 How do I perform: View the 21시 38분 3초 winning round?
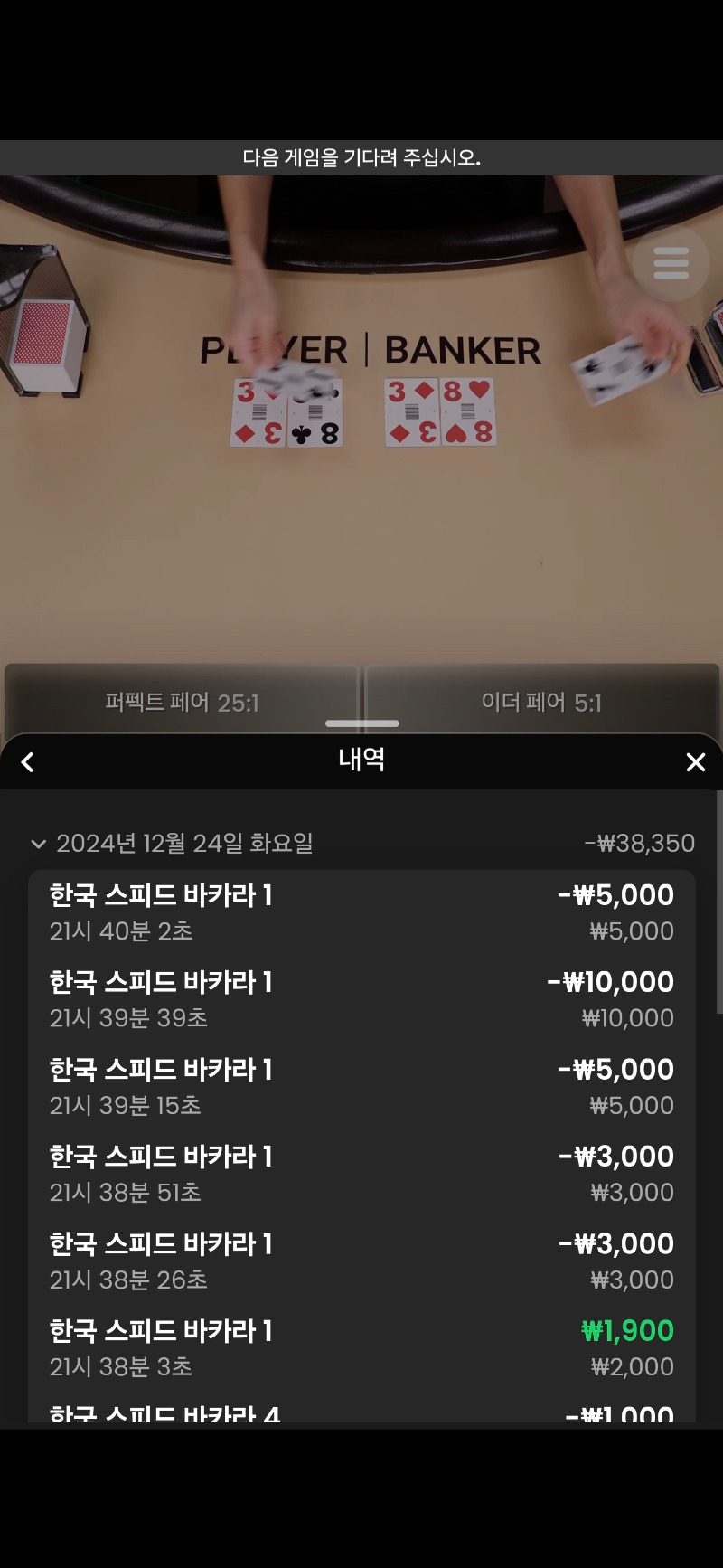point(361,1348)
